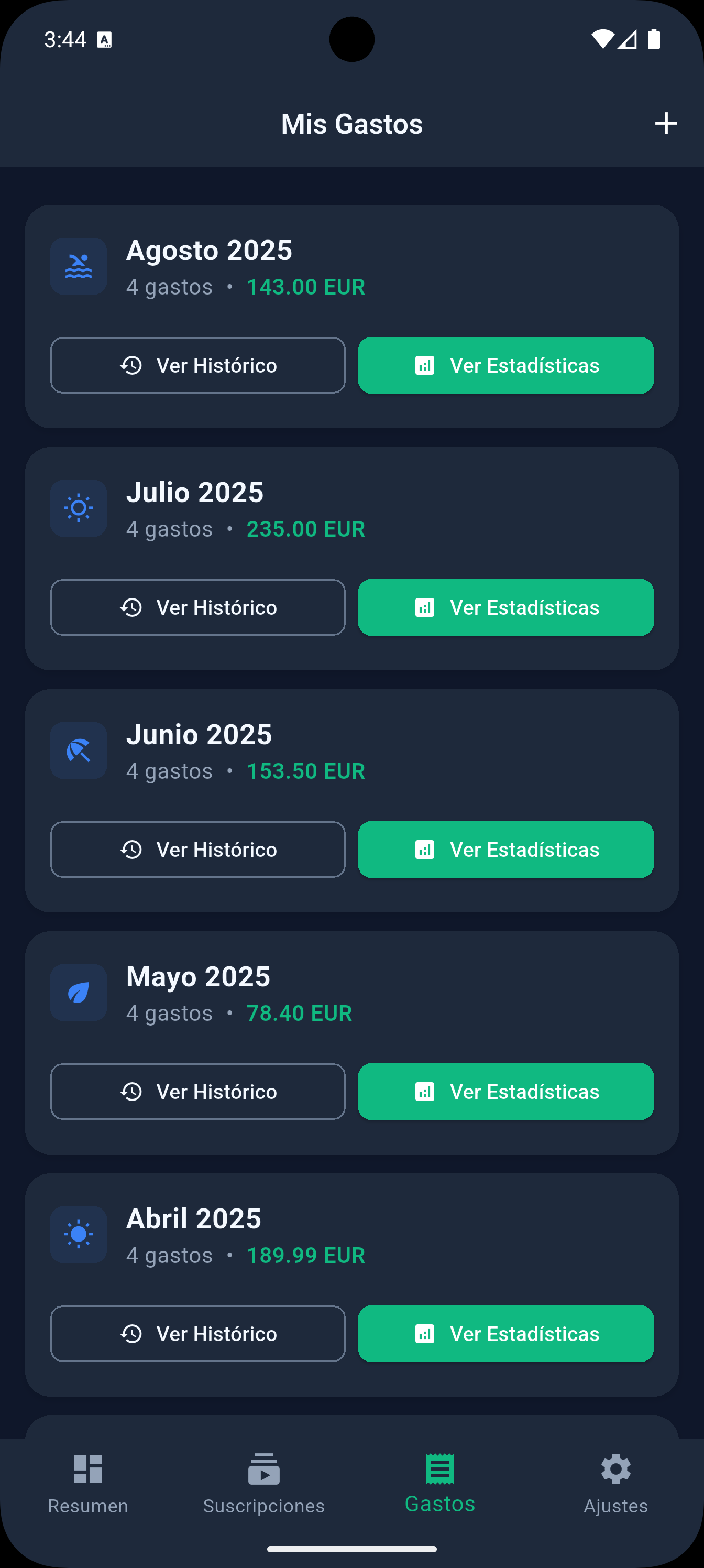Open Ver Histórico for Julio 2025

coord(198,607)
